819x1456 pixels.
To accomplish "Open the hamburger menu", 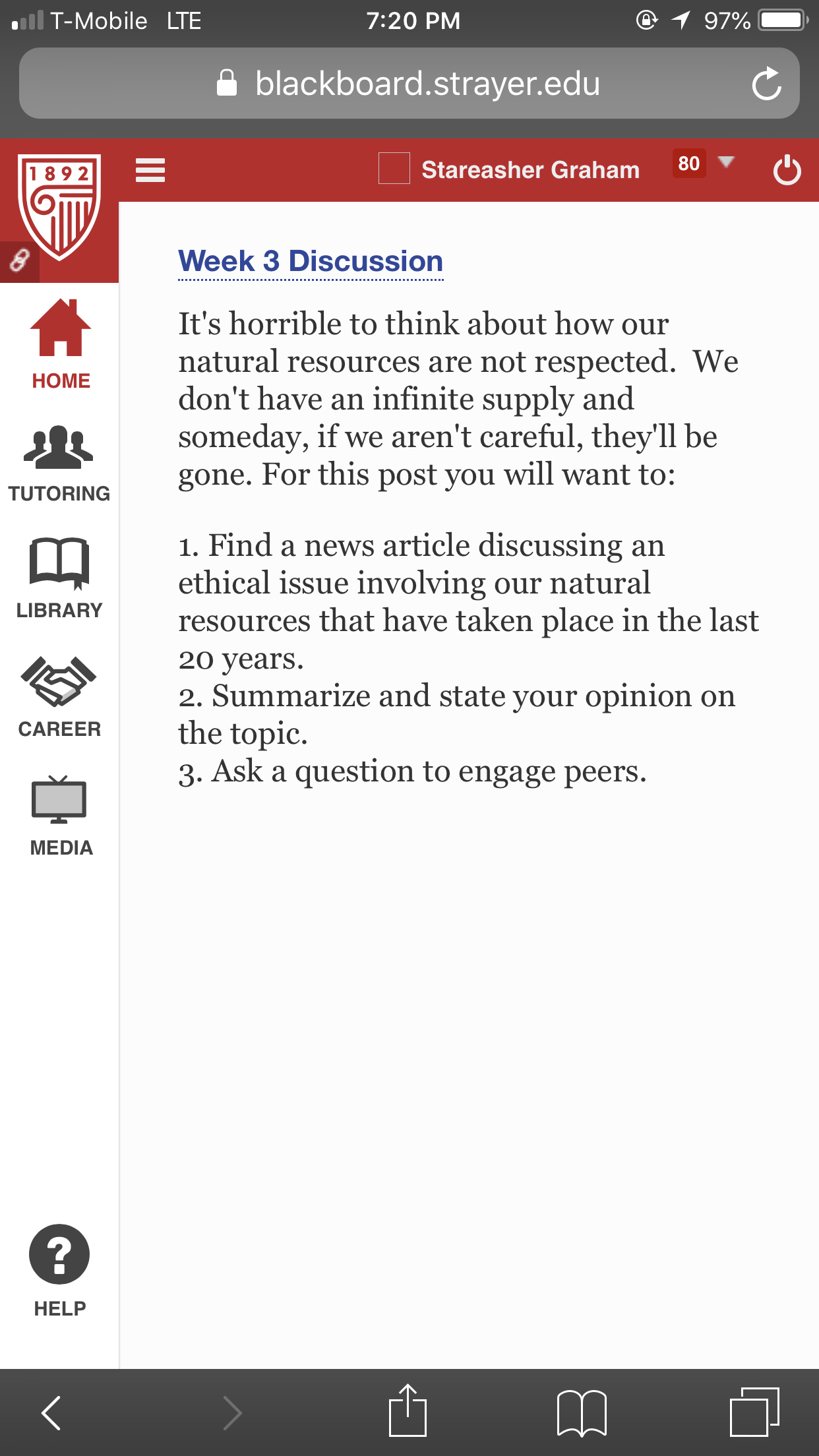I will coord(150,170).
